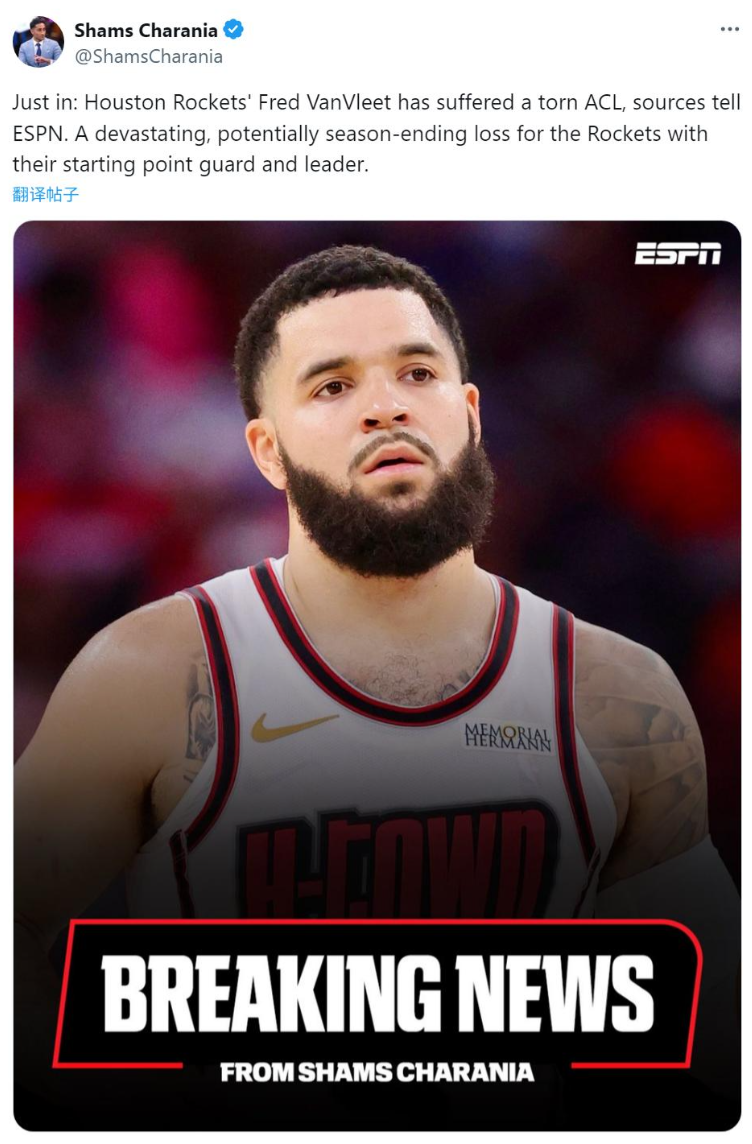This screenshot has height=1144, width=752.
Task: Translate the post via 翻译帖子
Action: (x=45, y=194)
